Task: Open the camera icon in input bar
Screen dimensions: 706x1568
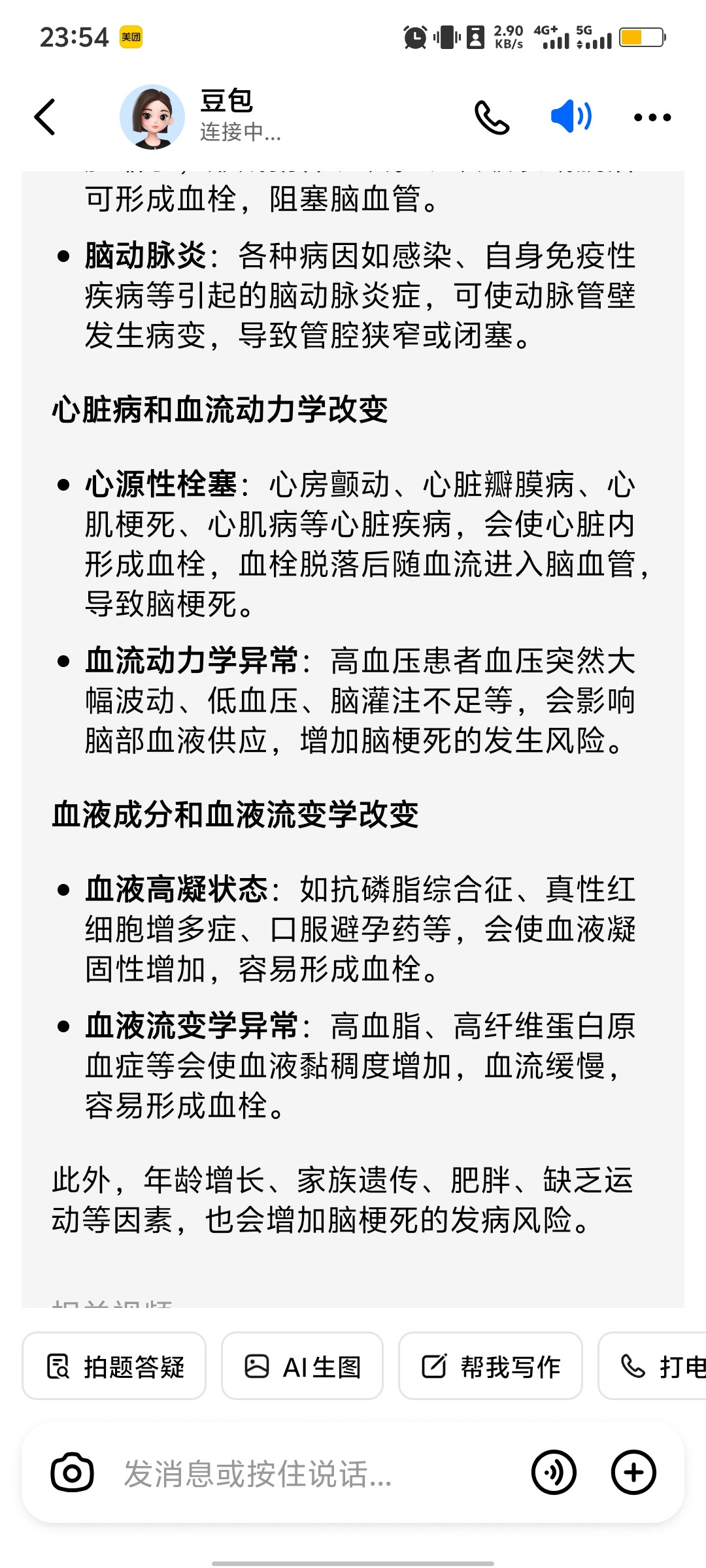Action: coord(72,1473)
